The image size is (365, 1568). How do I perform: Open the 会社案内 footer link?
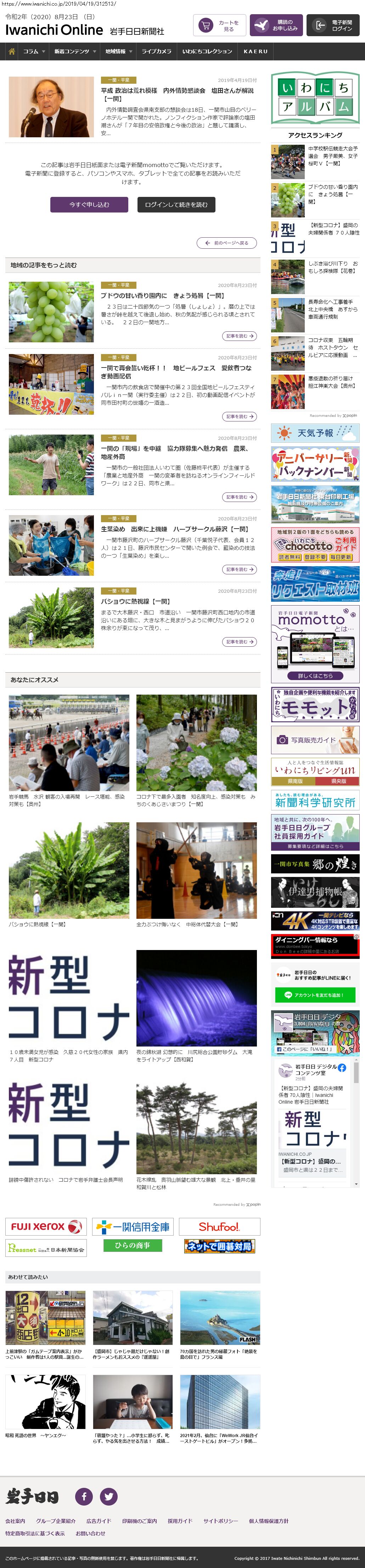click(15, 1520)
